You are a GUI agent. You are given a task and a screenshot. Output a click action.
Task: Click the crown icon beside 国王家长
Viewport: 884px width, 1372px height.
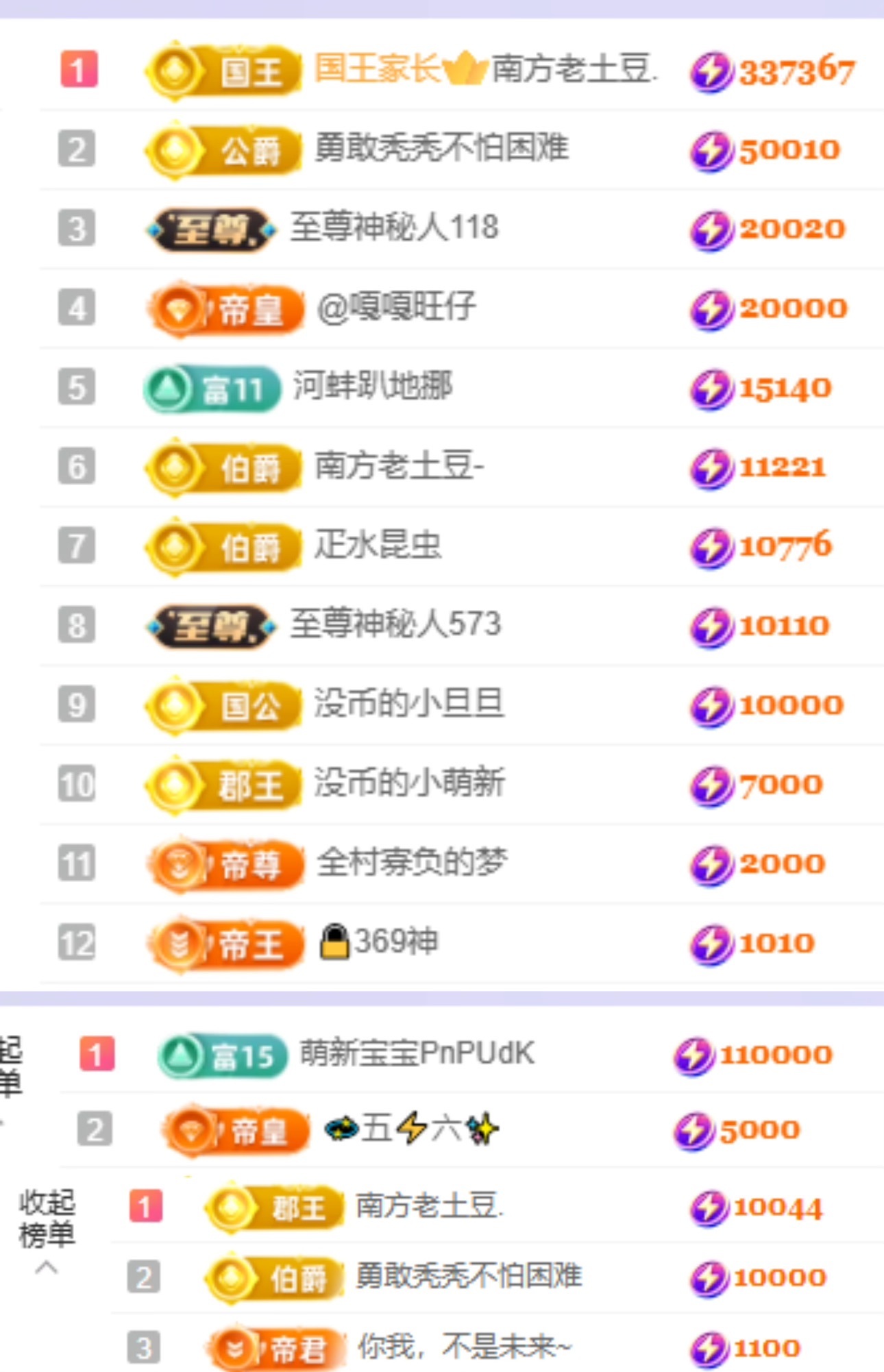tap(467, 69)
